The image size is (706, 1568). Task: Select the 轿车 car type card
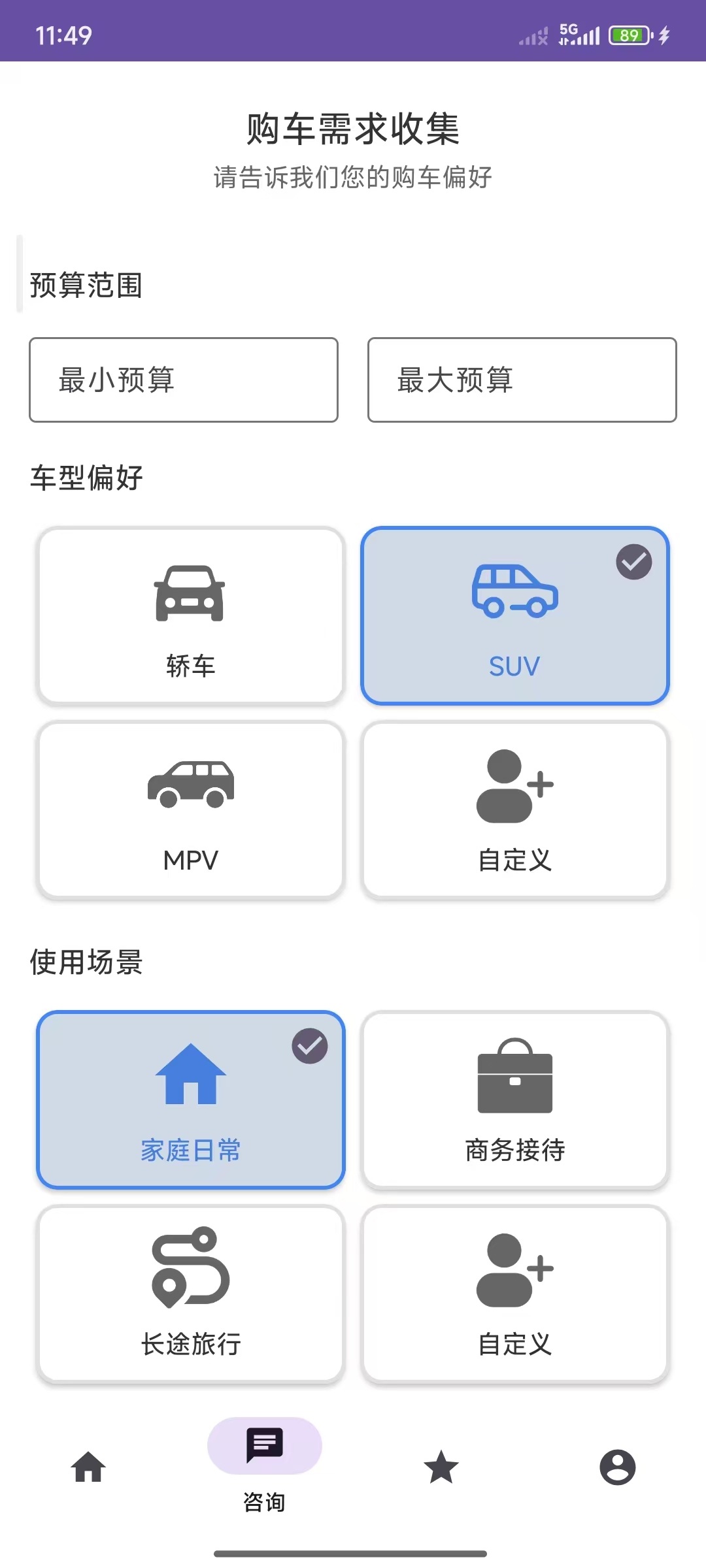tap(190, 615)
